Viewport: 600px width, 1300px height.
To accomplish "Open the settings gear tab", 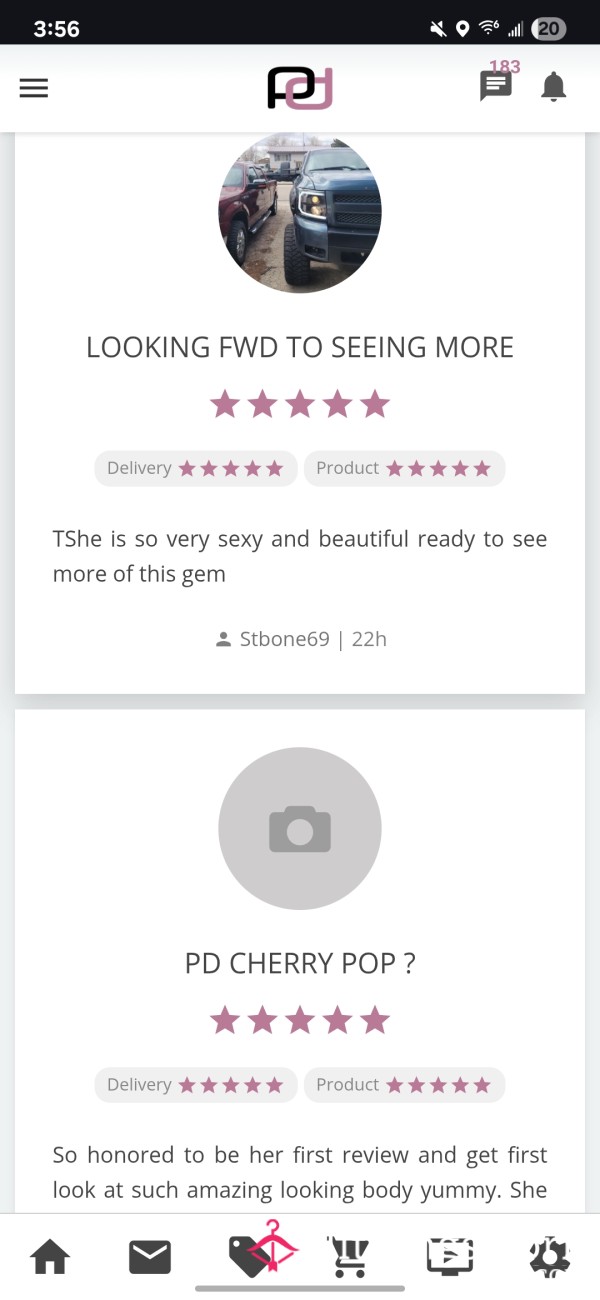I will pos(548,1257).
